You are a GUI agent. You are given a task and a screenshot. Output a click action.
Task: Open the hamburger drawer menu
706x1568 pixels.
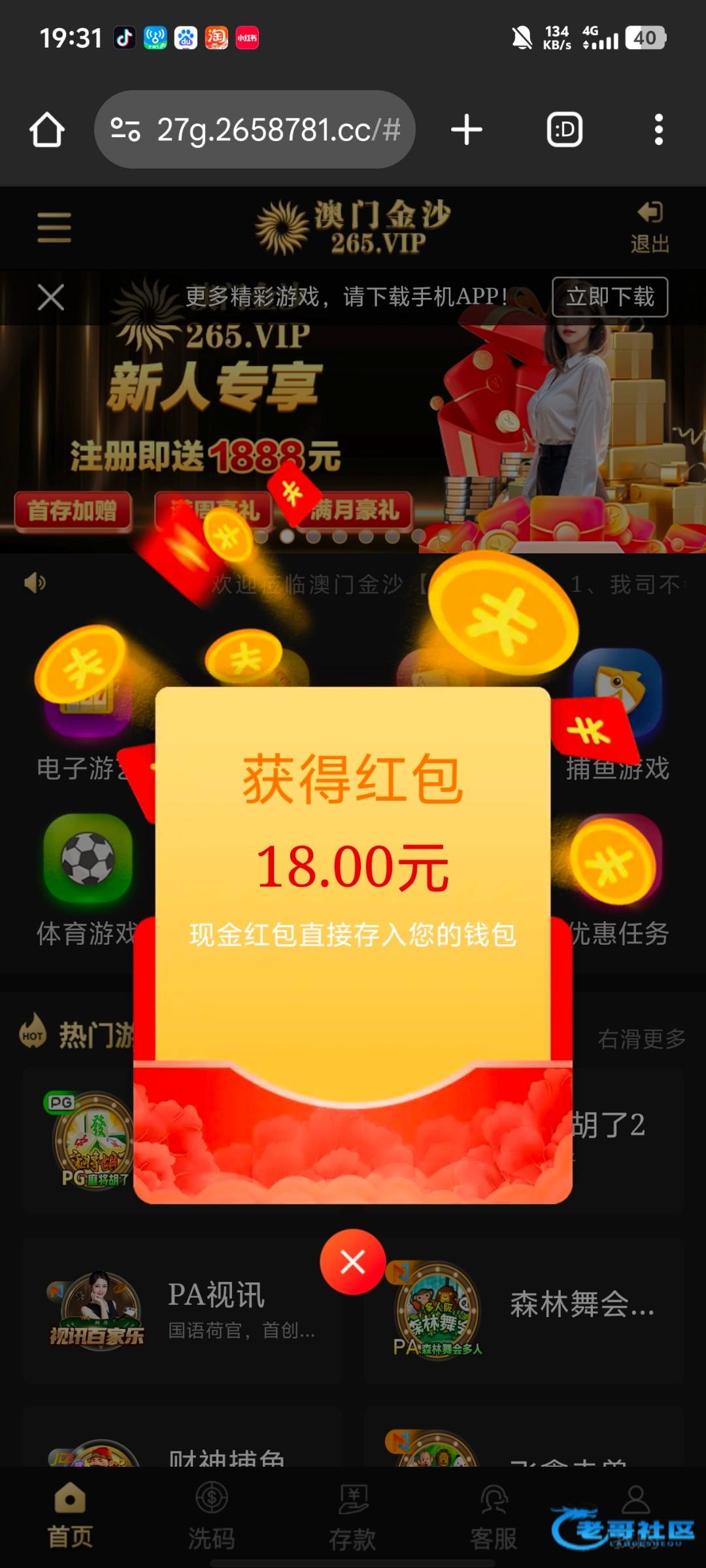pyautogui.click(x=54, y=227)
